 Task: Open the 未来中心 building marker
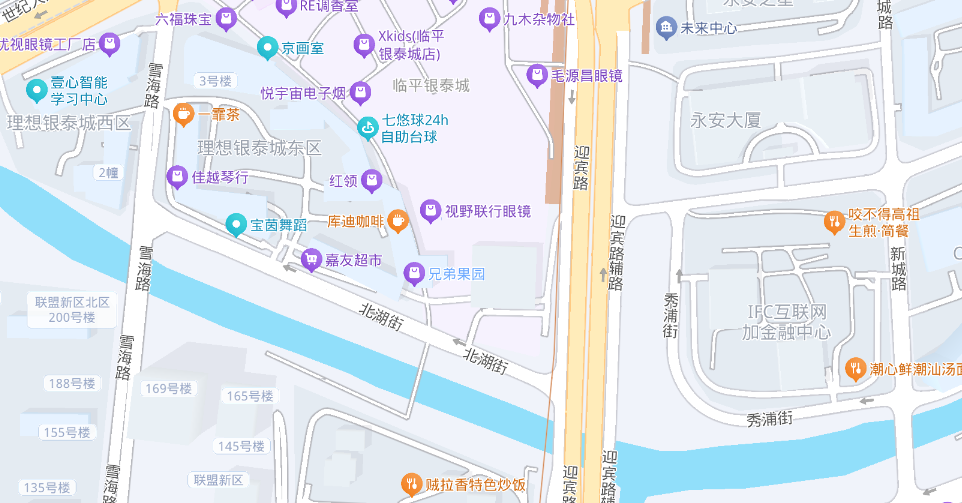666,27
